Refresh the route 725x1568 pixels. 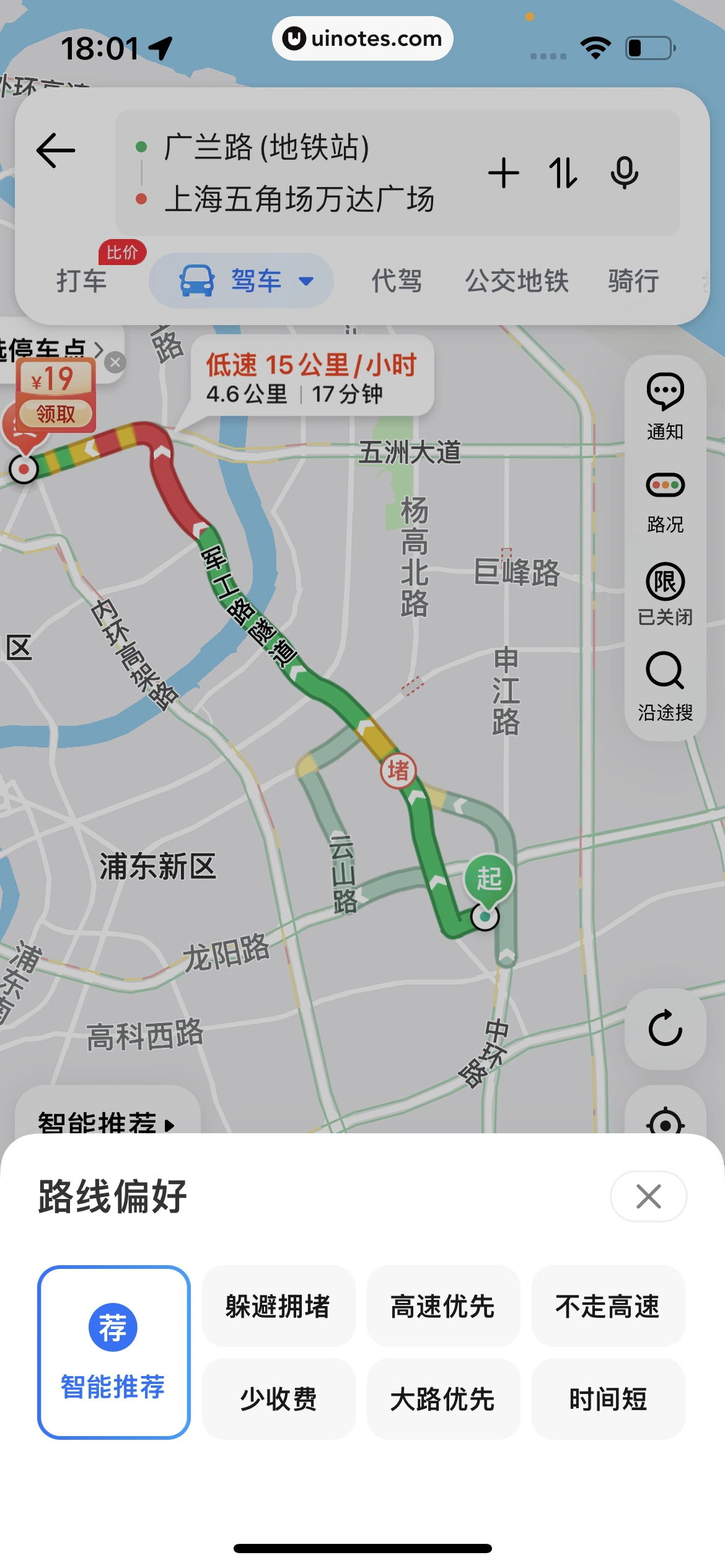click(x=665, y=1029)
